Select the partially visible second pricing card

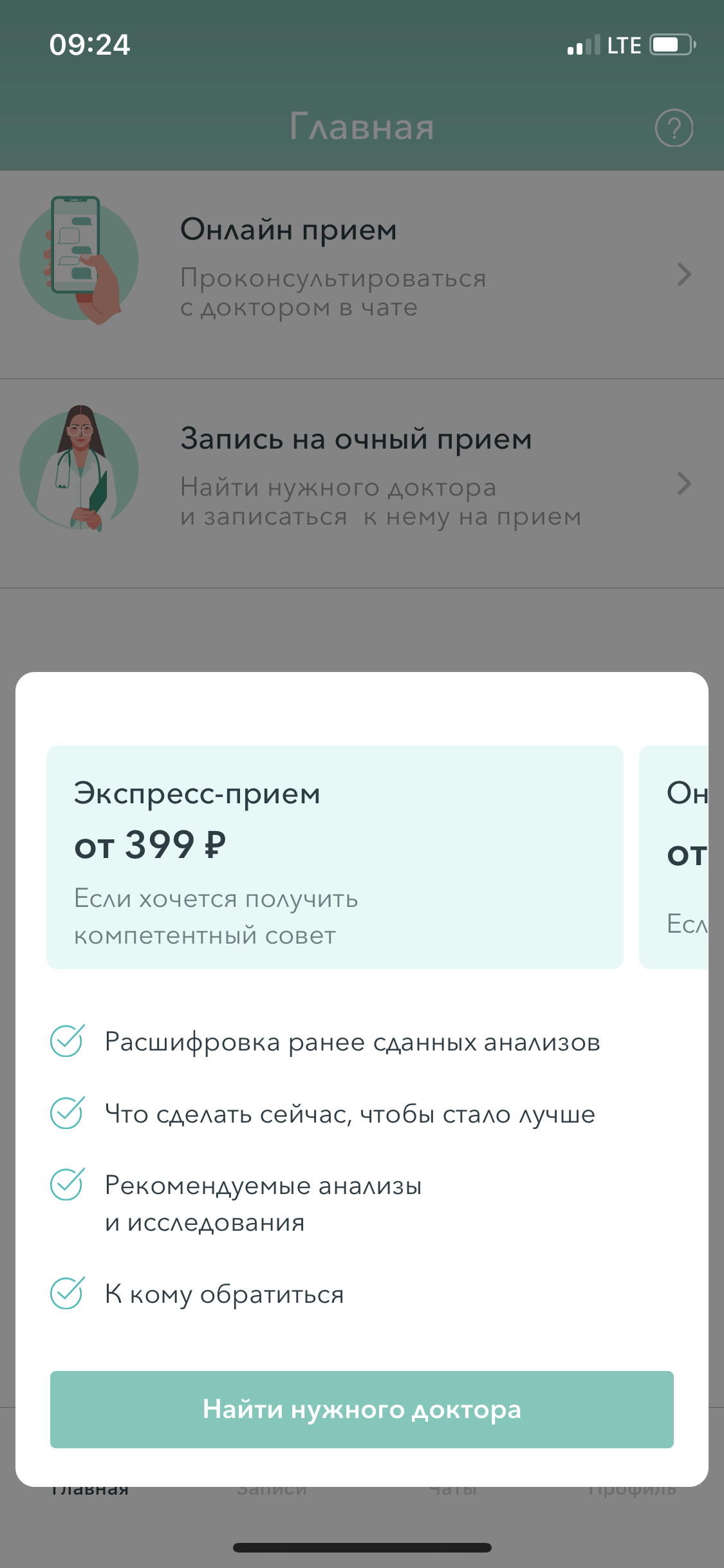tap(676, 857)
